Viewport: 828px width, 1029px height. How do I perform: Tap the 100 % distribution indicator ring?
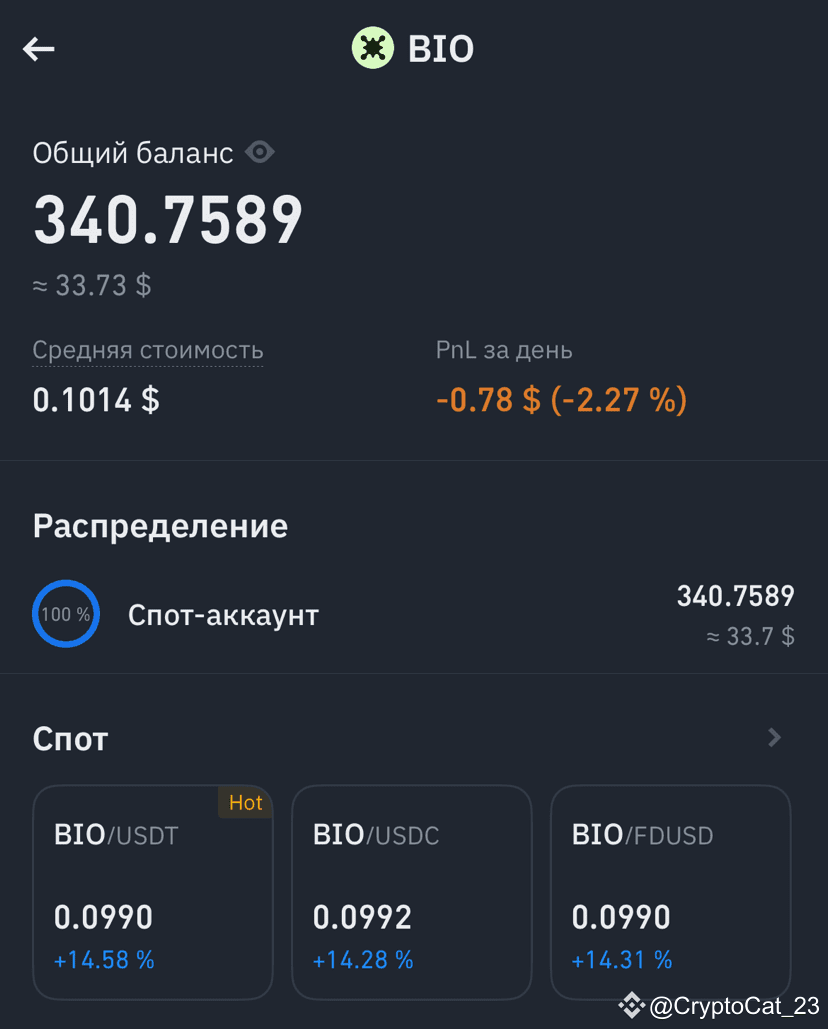pos(66,614)
